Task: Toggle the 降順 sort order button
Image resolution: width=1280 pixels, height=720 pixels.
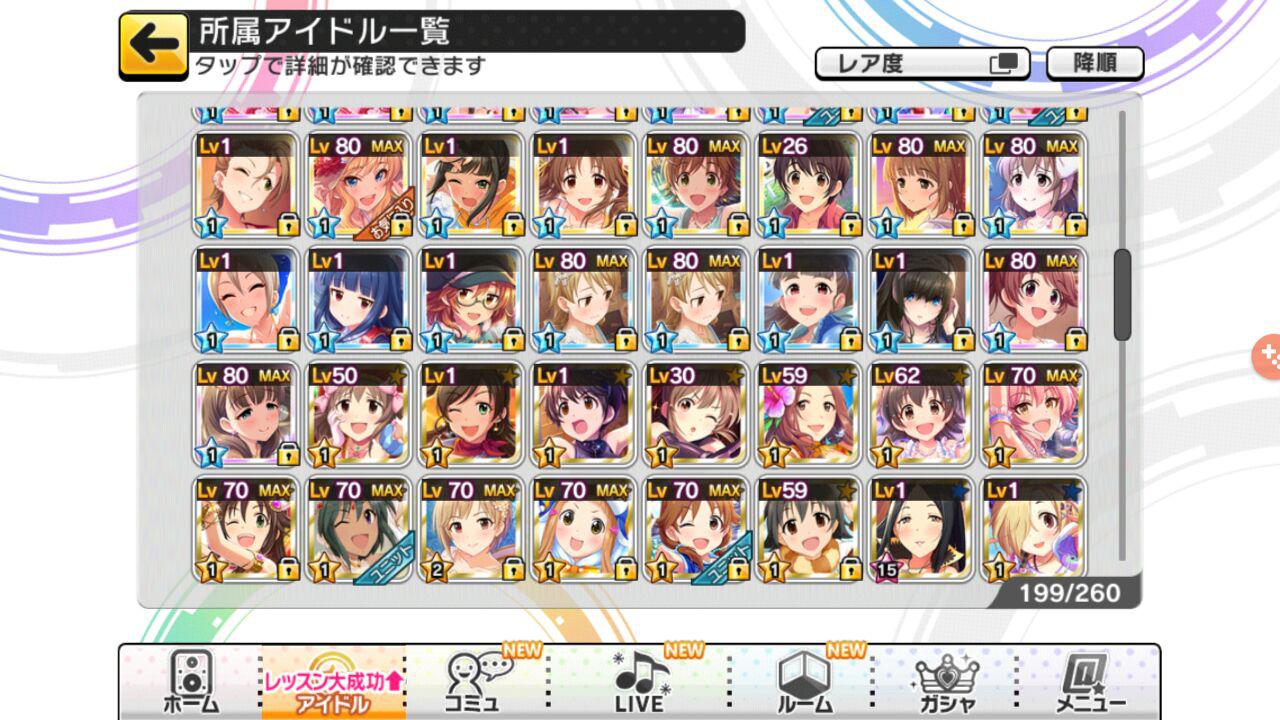Action: click(1095, 63)
